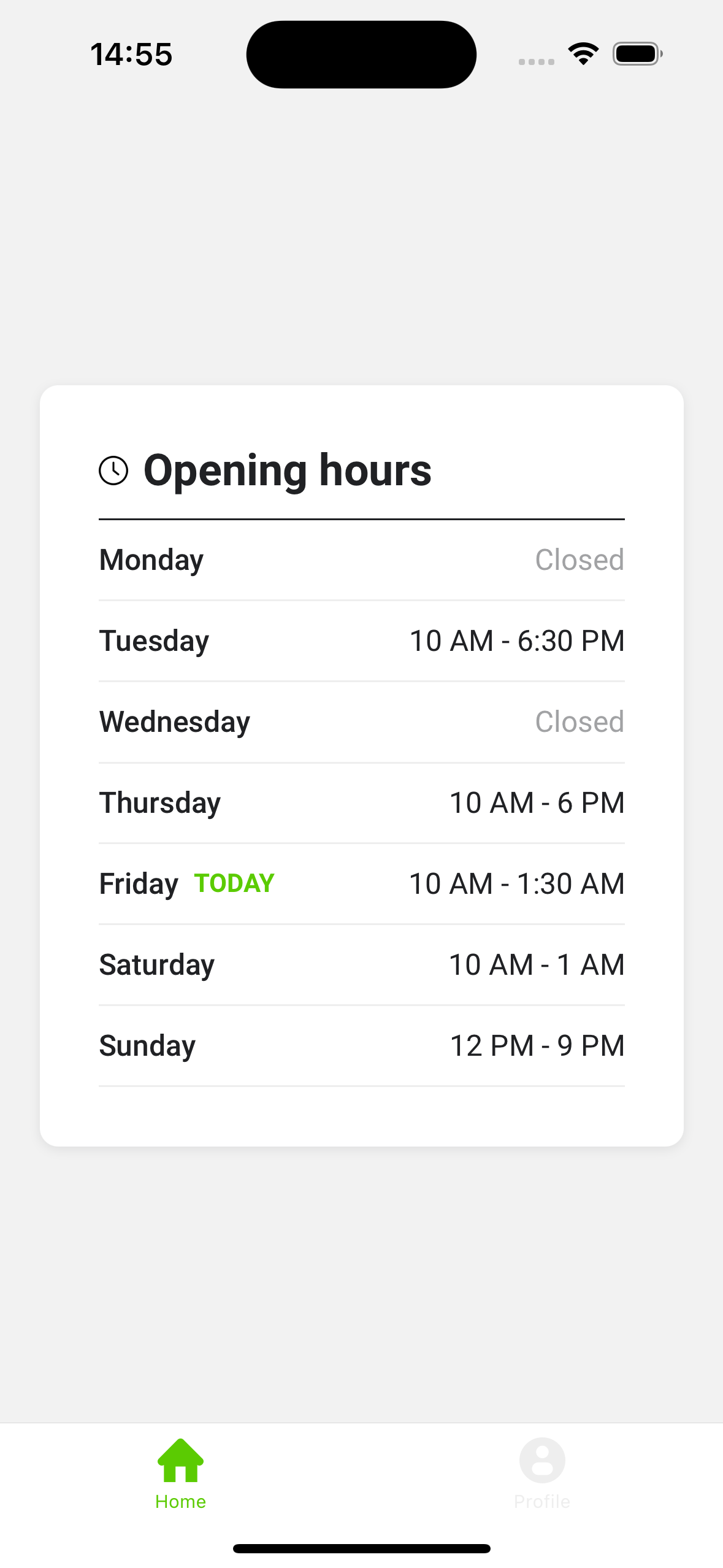Select the Home icon in bottom navigation

180,1461
